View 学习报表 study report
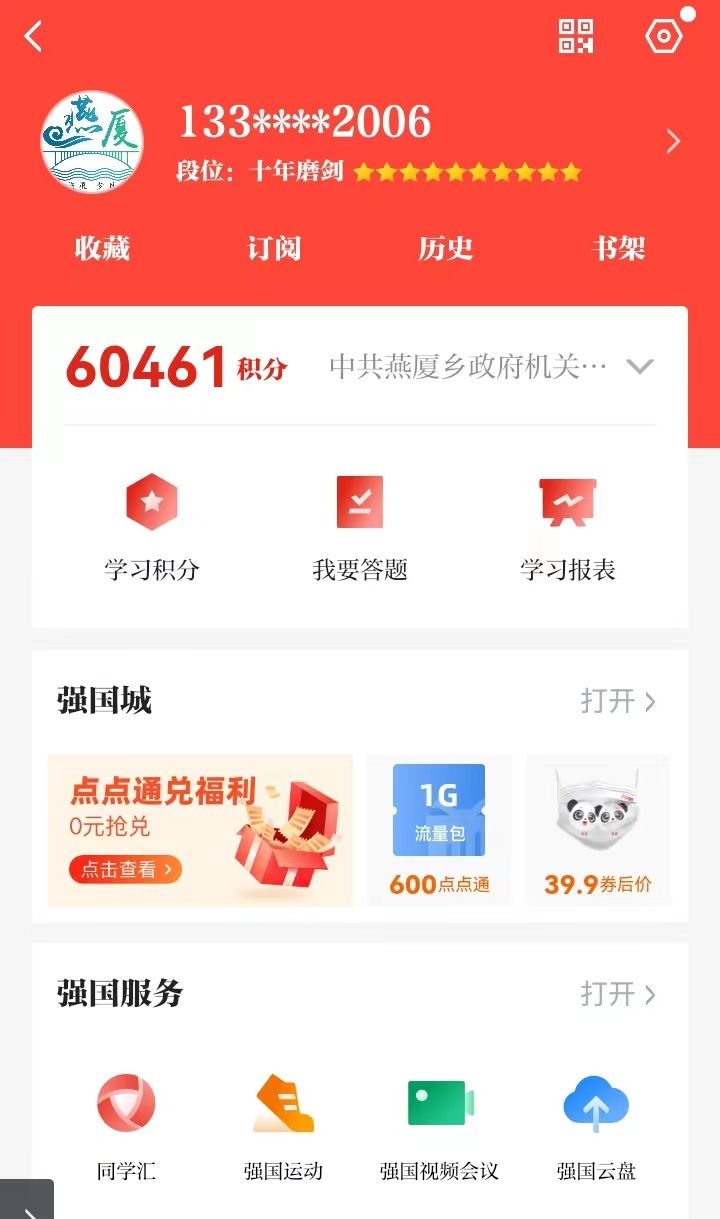This screenshot has width=720, height=1219. tap(567, 526)
